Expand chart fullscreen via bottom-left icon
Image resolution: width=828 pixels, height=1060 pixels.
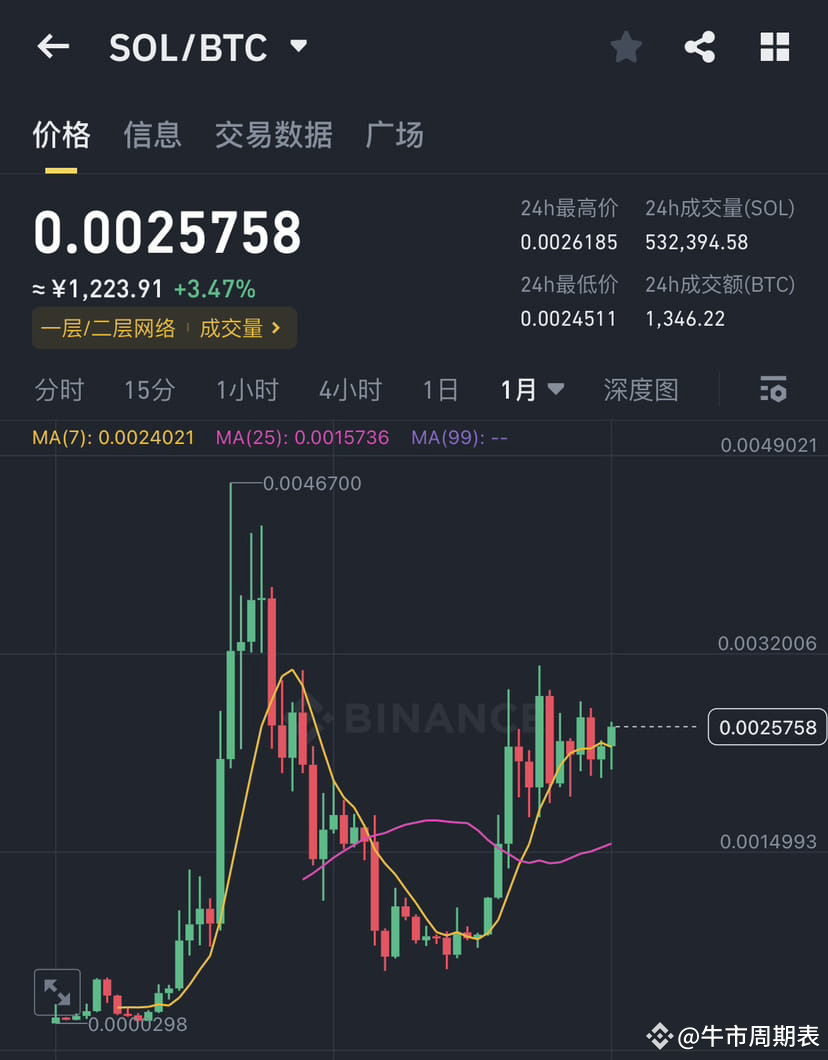point(57,992)
